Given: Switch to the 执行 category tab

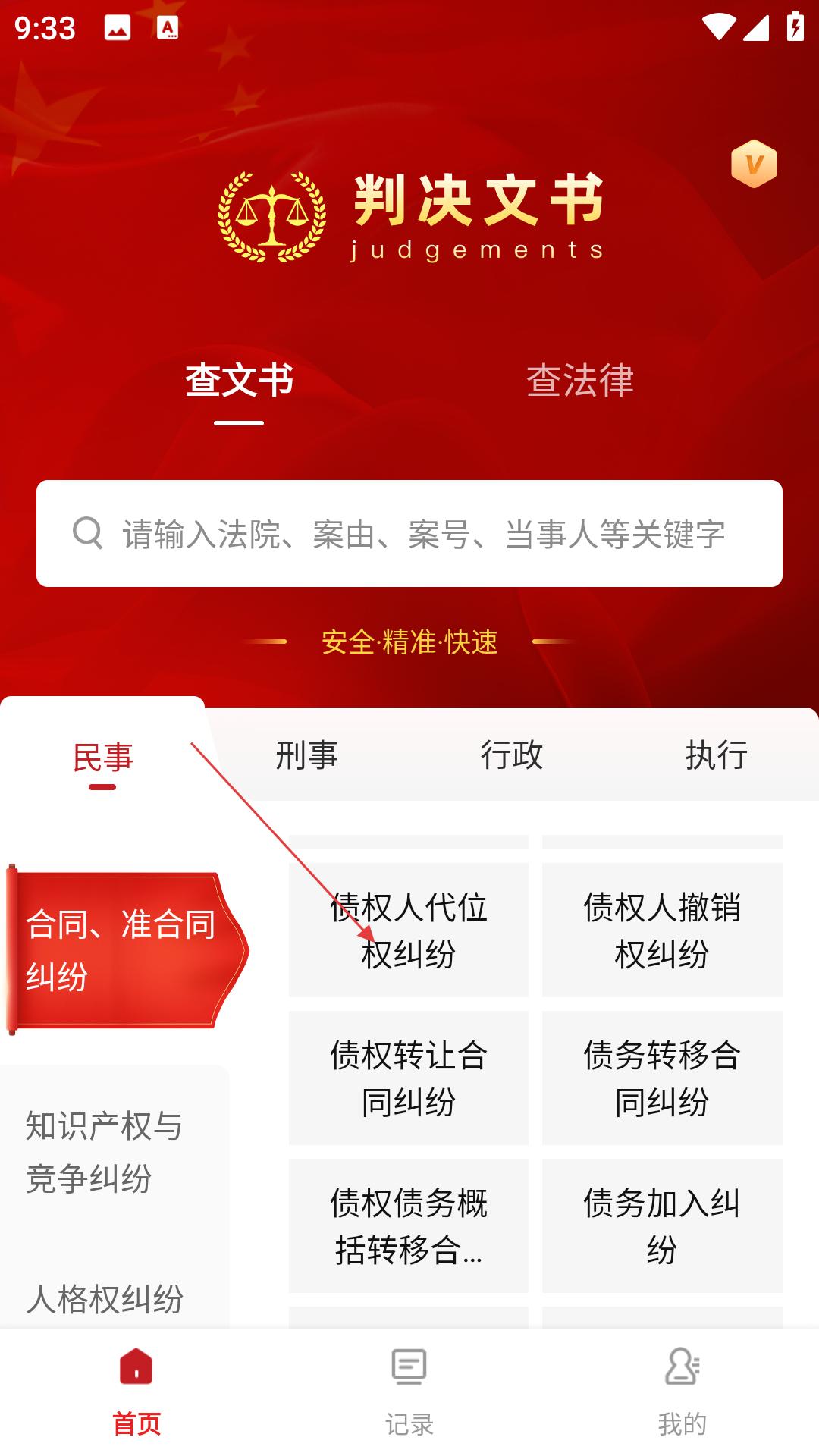Looking at the screenshot, I should coord(717,755).
